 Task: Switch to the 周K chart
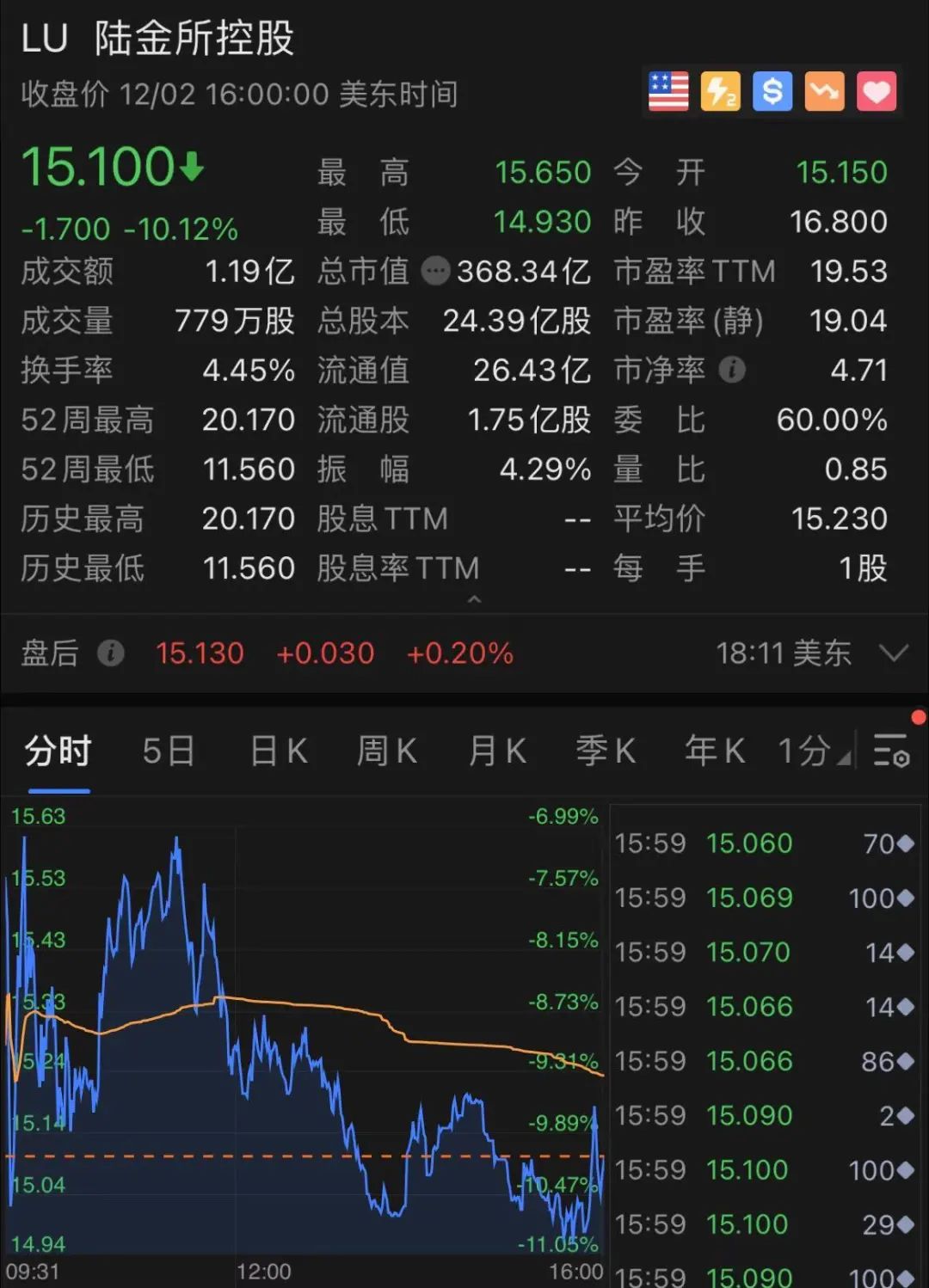pos(387,751)
